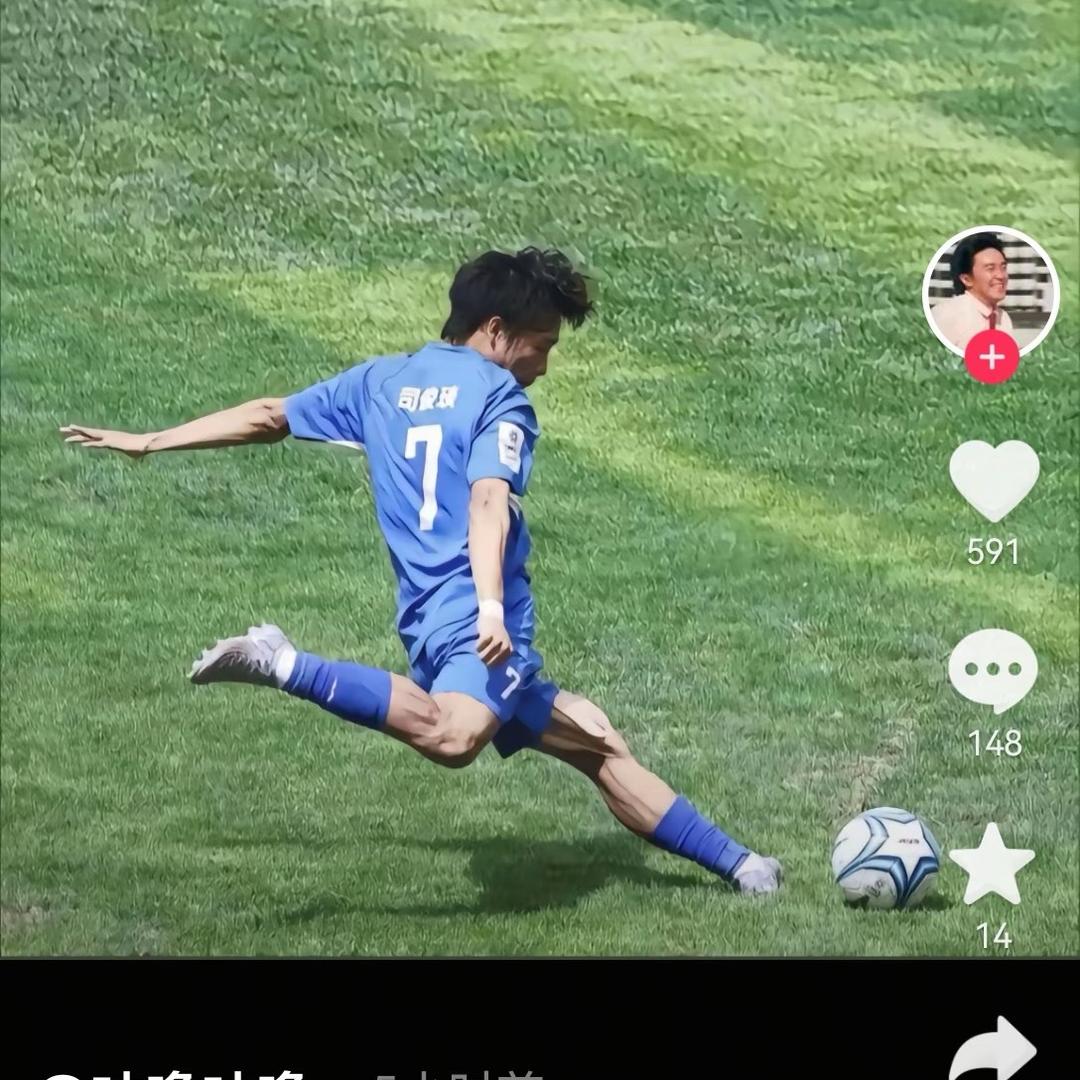Add this video to favorites with the star
1080x1080 pixels.
pyautogui.click(x=992, y=864)
